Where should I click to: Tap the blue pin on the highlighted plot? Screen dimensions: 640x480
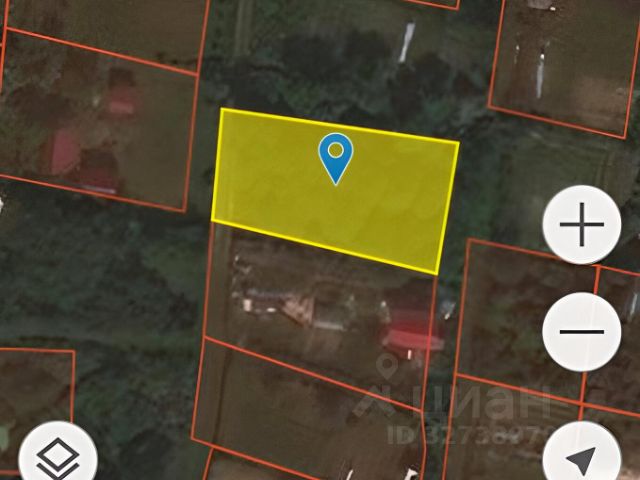(336, 156)
